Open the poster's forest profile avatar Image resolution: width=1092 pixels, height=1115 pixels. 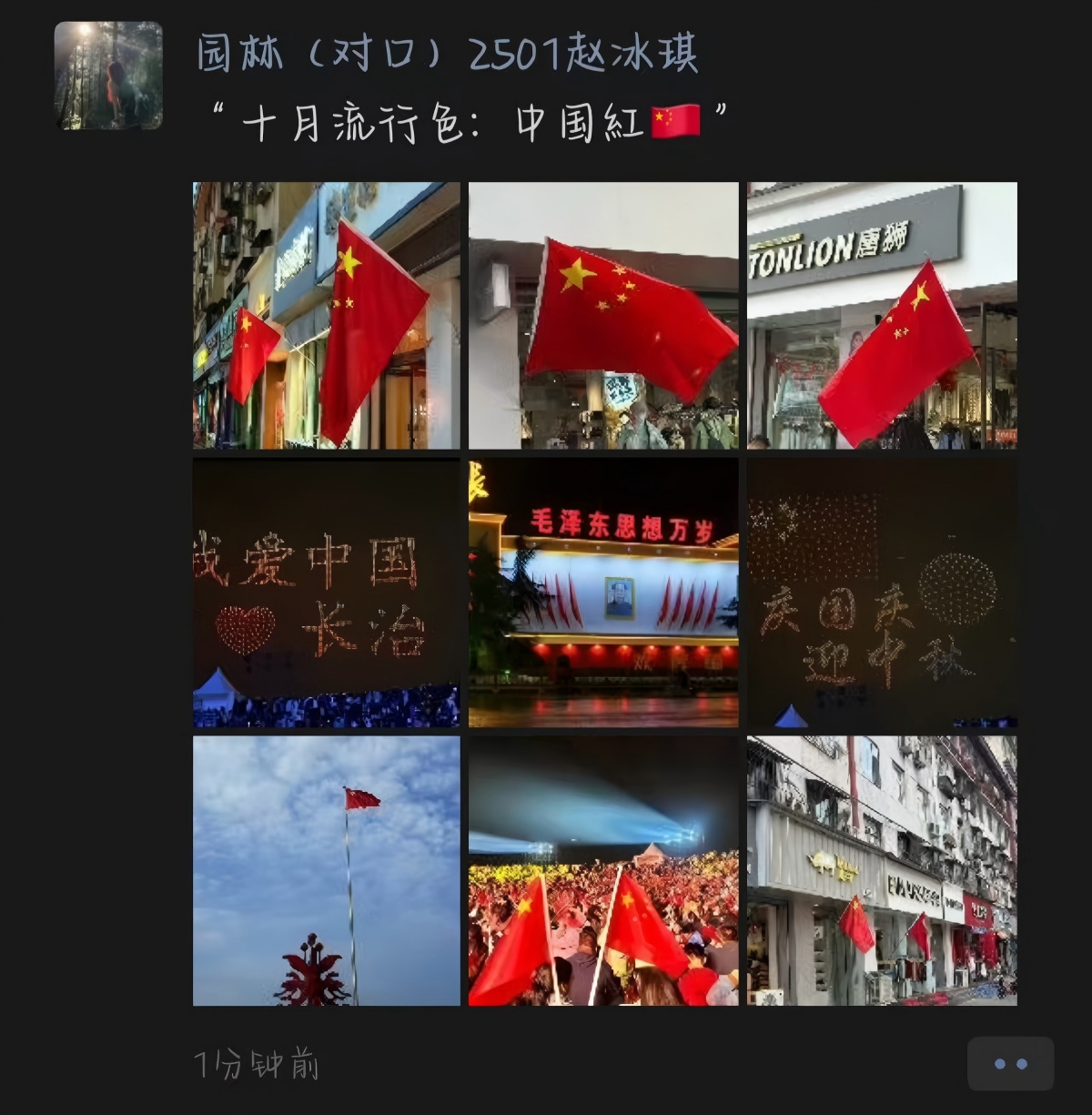(108, 76)
